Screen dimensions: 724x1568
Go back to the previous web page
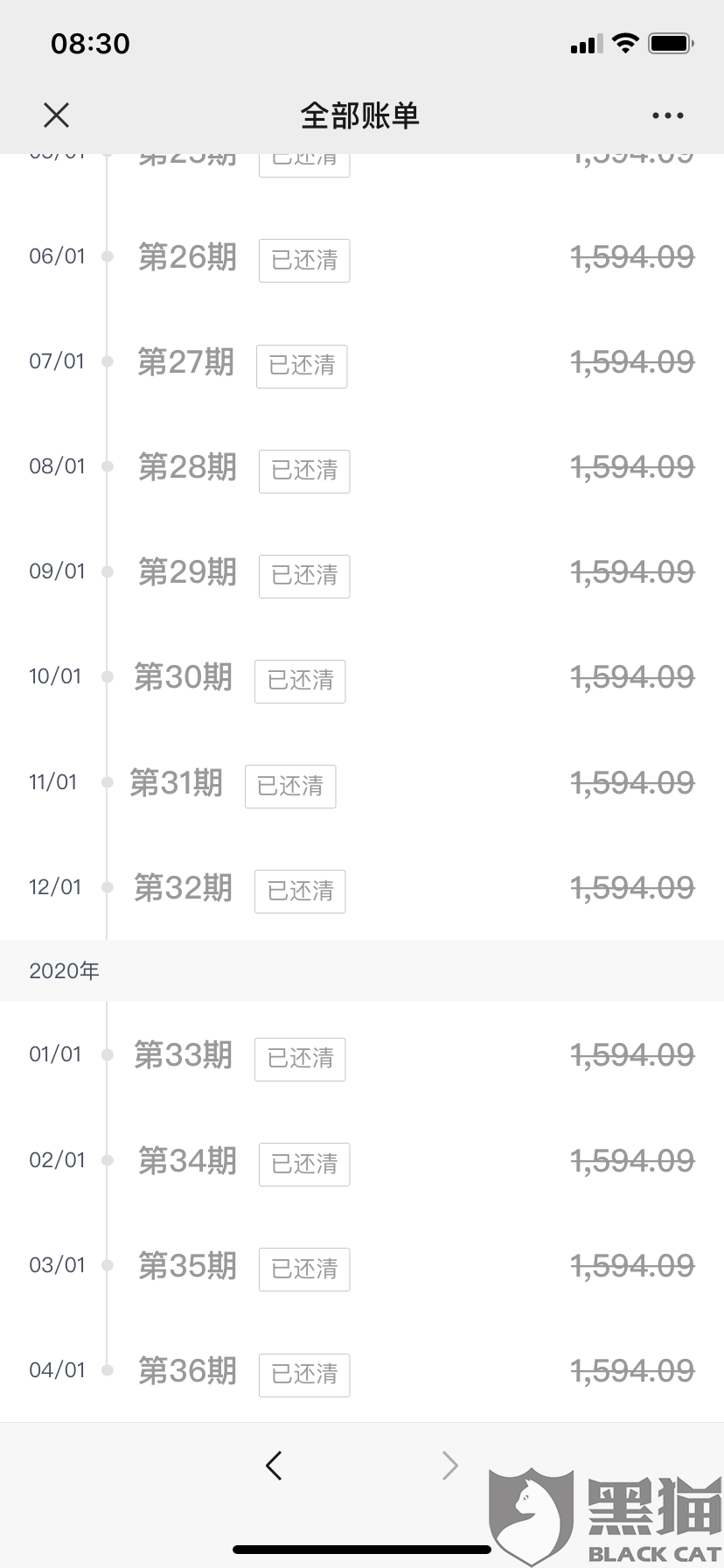point(274,1465)
